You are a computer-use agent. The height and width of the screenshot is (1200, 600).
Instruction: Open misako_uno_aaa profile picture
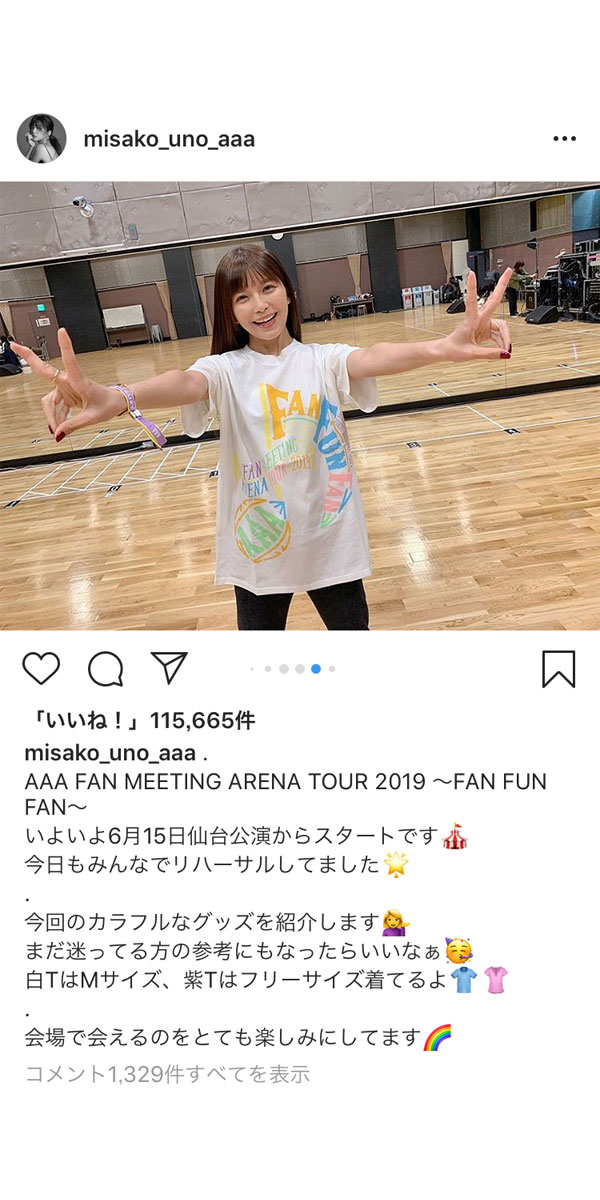[41, 139]
